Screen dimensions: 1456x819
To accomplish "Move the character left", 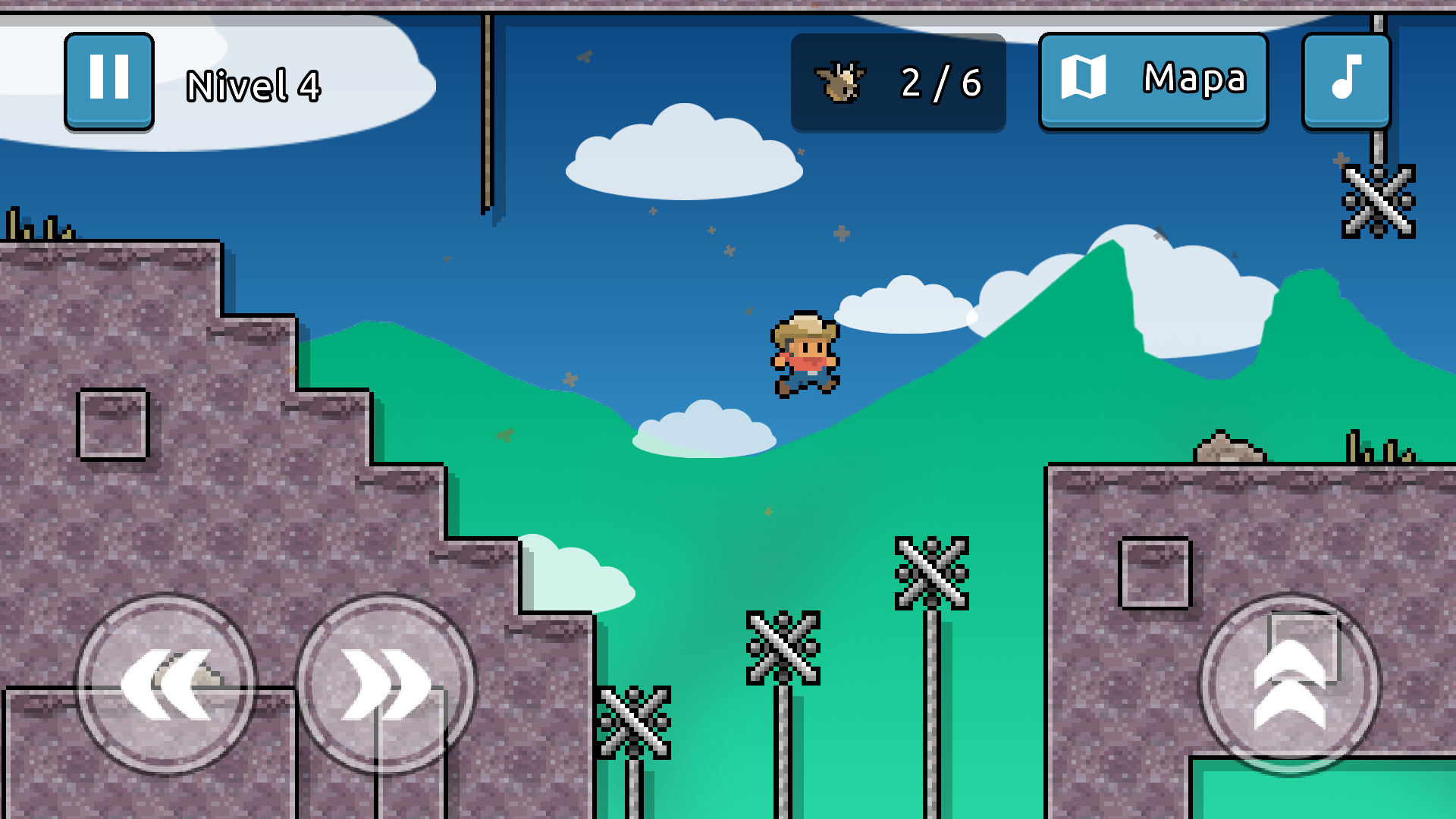I will (x=166, y=684).
